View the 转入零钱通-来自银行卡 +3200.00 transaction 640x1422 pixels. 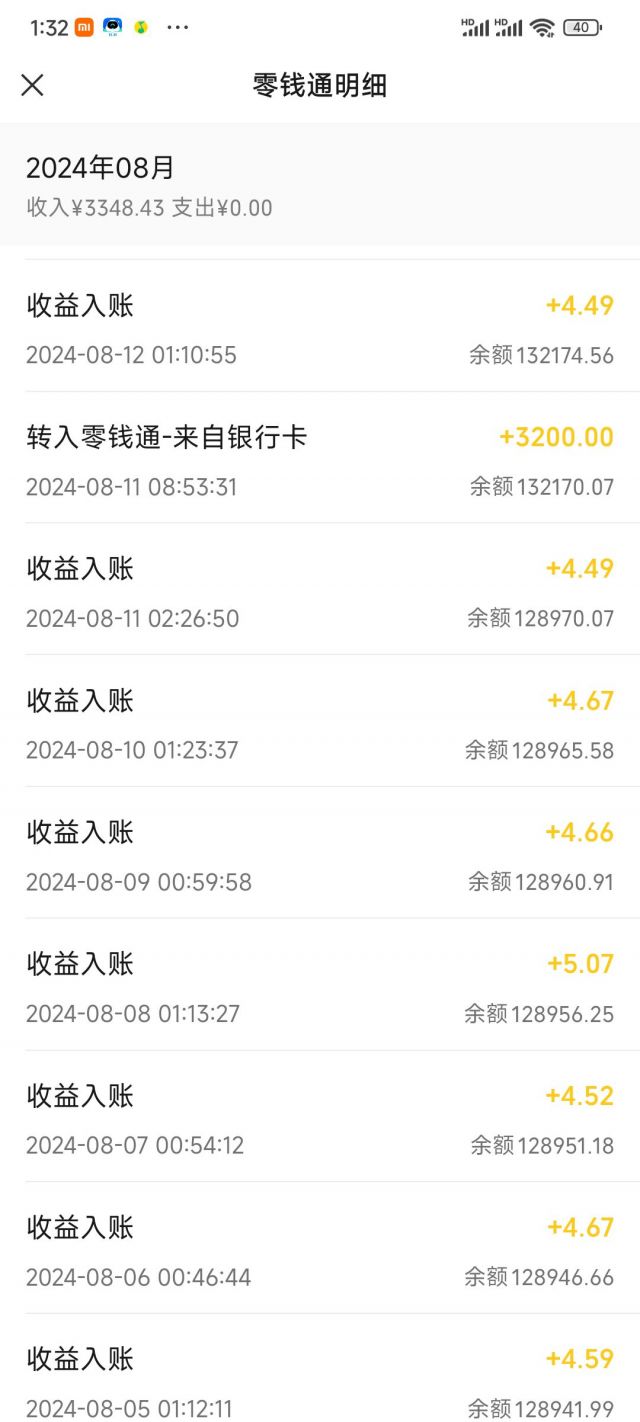(320, 461)
